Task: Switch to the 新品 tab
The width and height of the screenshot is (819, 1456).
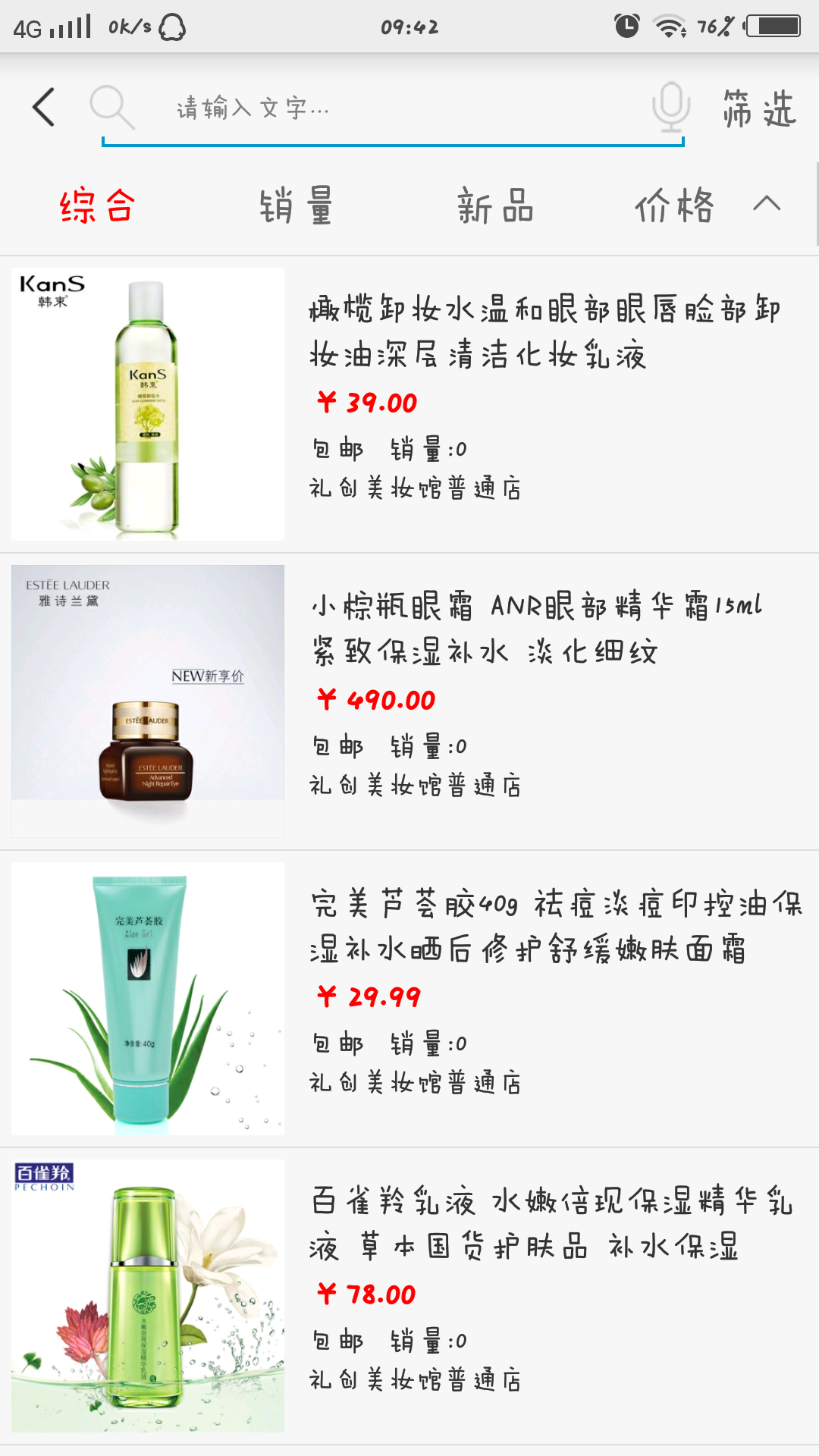Action: pos(495,206)
